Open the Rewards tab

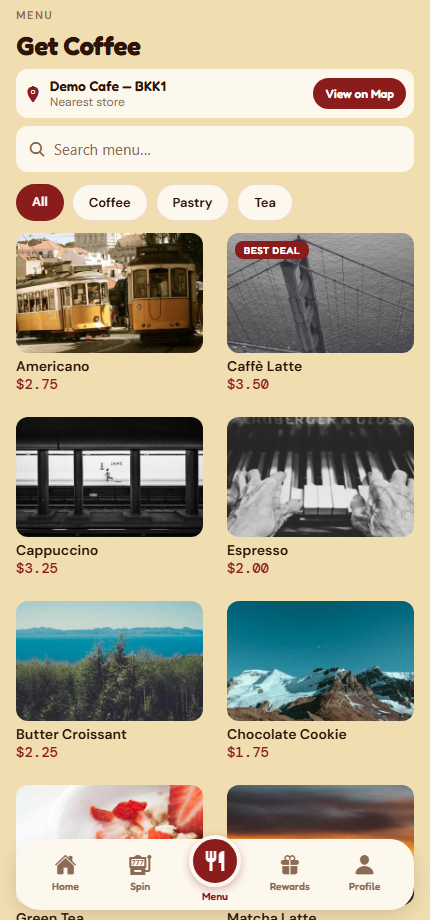point(290,873)
